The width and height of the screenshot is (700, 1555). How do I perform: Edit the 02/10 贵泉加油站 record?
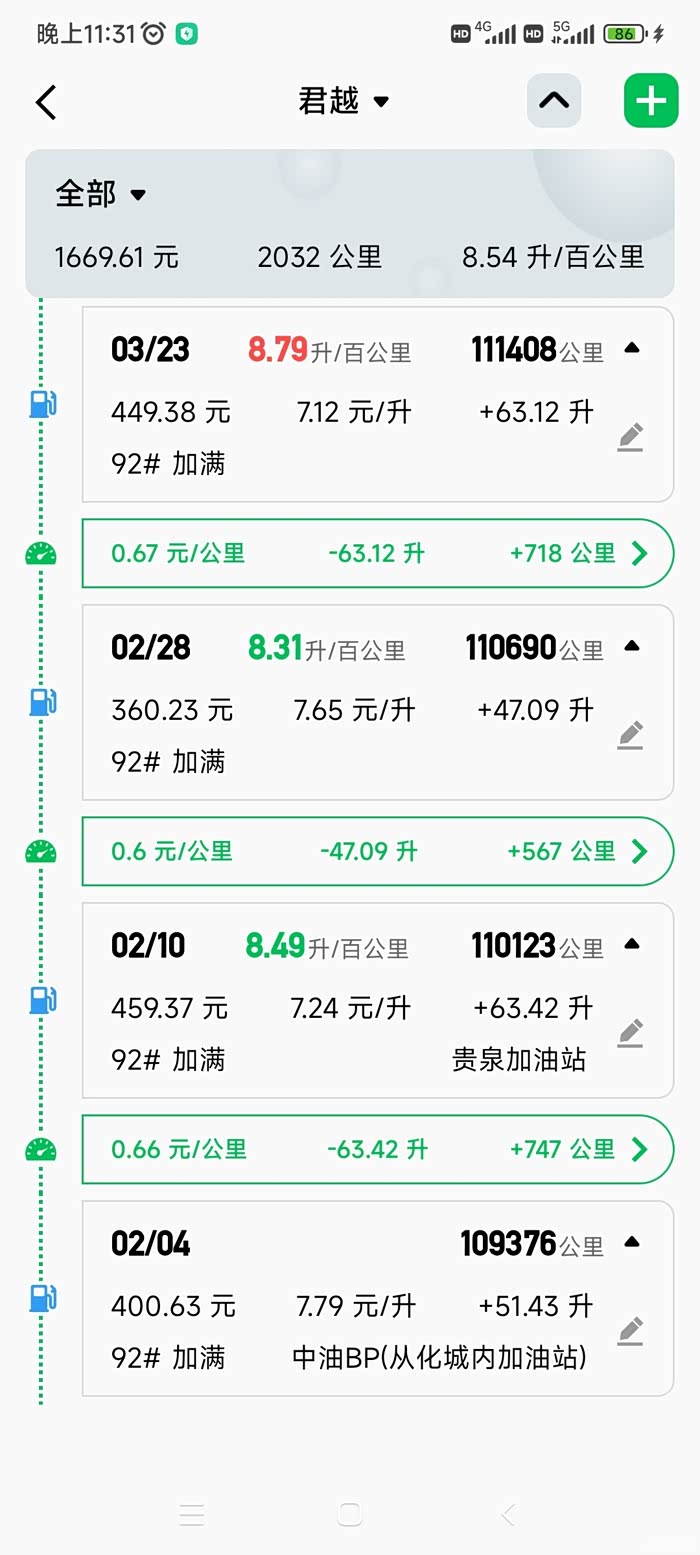point(630,1033)
